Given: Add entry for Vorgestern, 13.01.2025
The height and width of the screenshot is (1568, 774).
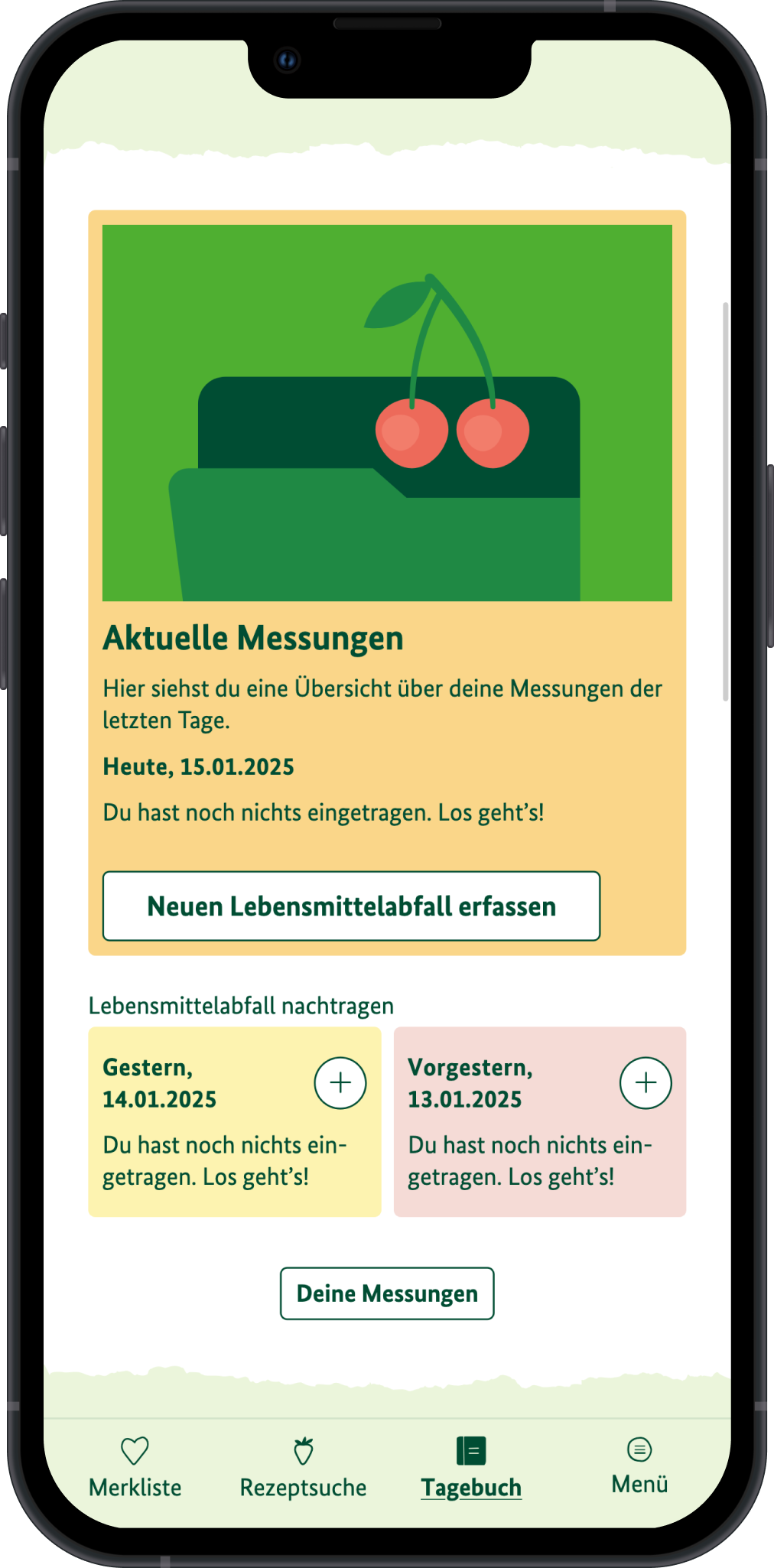Looking at the screenshot, I should [x=646, y=1082].
